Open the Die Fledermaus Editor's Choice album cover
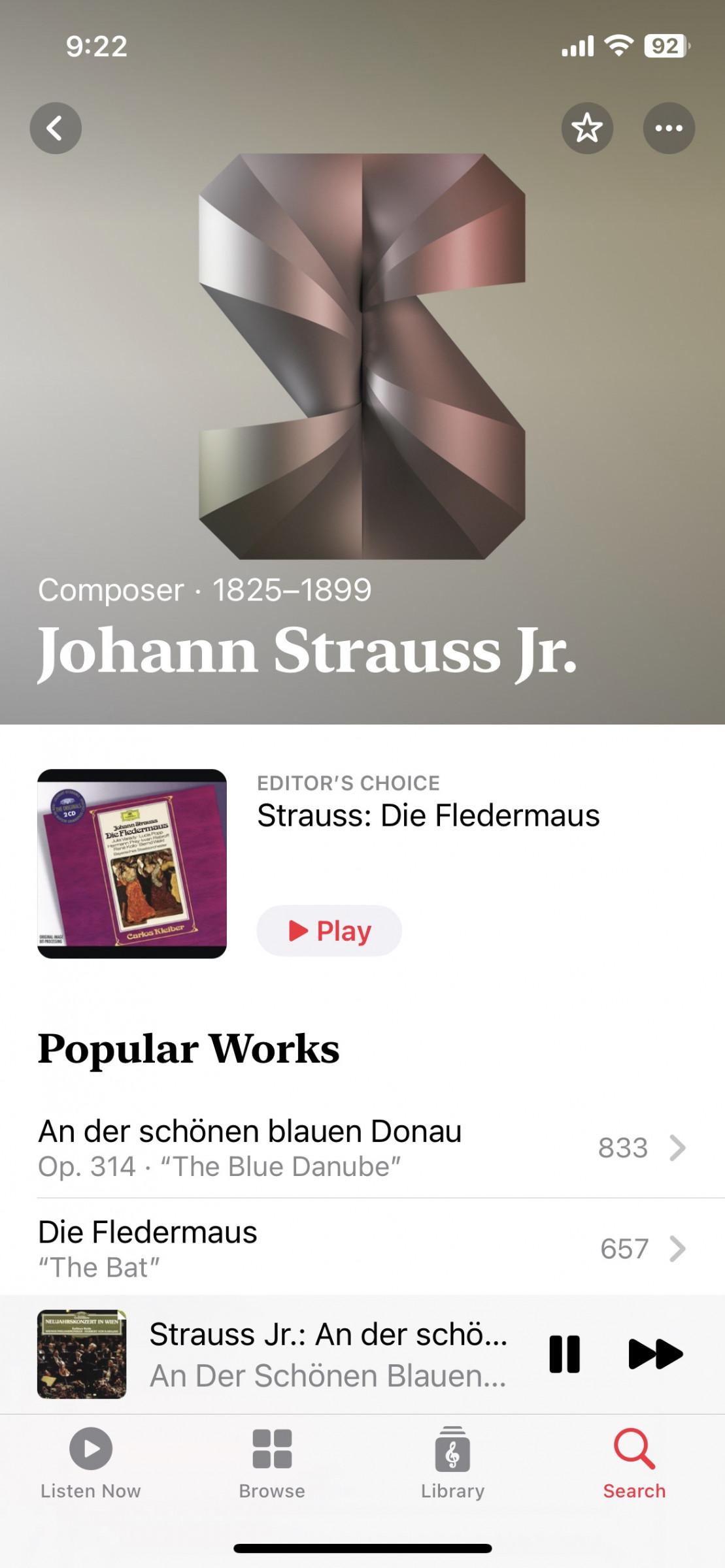The image size is (725, 1568). click(132, 864)
